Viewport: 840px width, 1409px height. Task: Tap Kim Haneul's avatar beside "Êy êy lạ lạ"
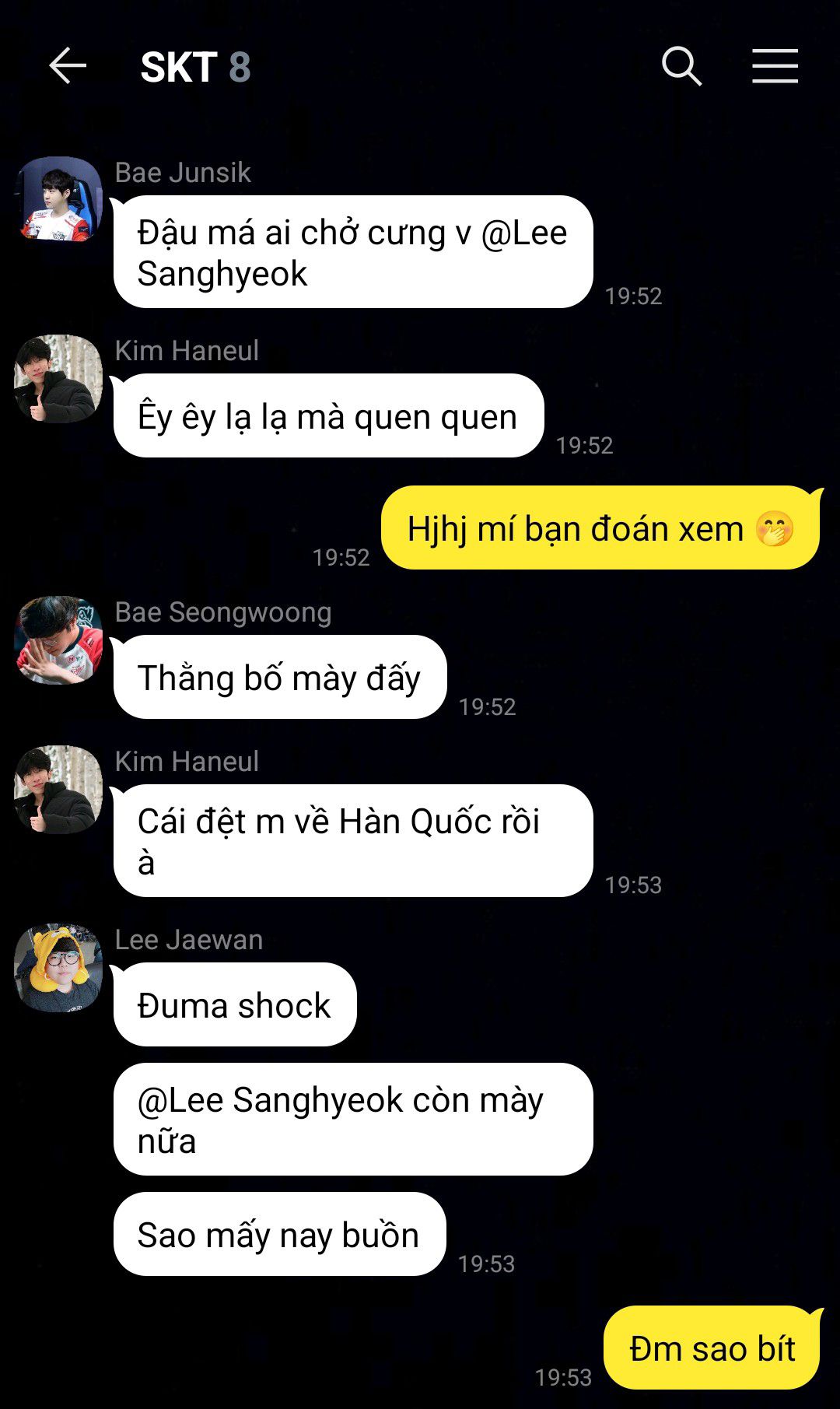coord(58,379)
